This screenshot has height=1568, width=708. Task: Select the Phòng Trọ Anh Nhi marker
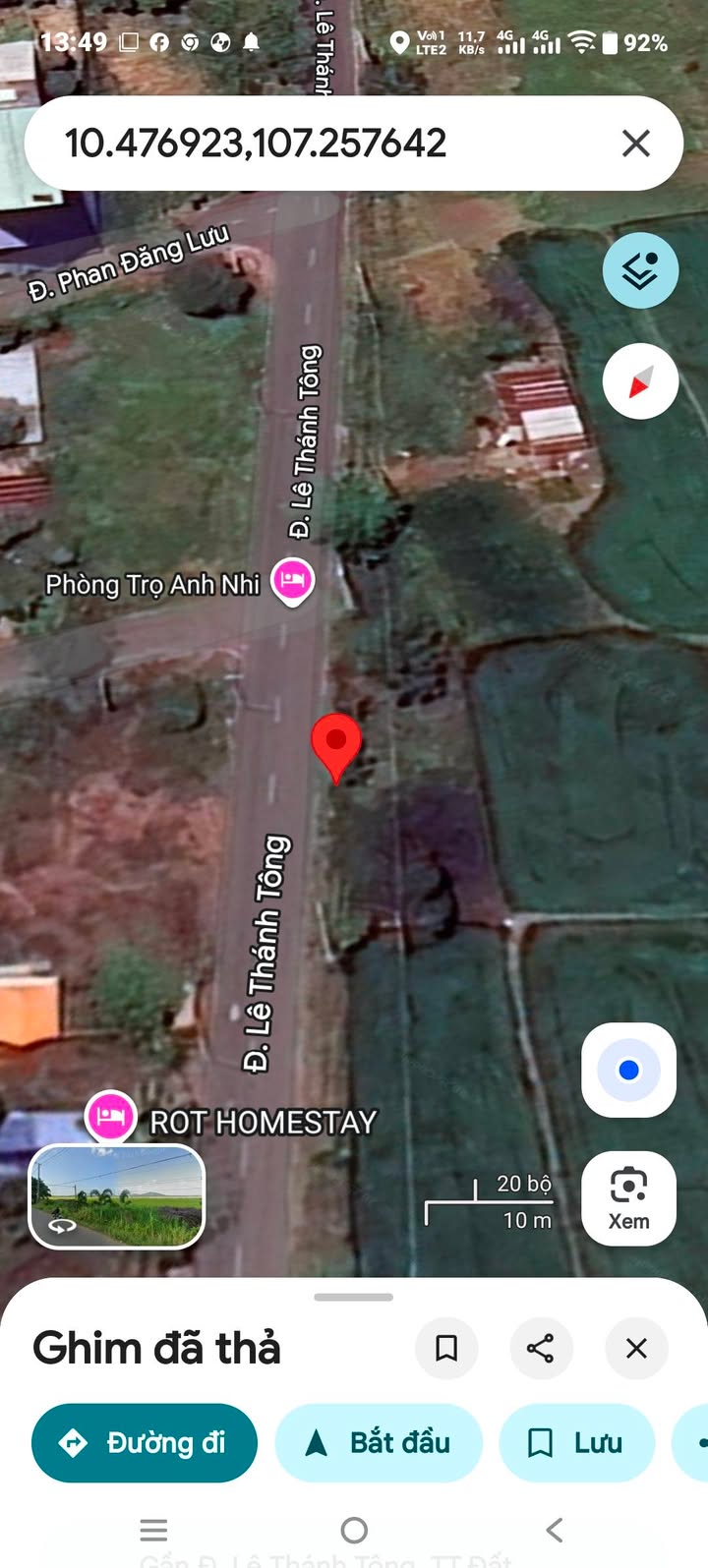pyautogui.click(x=292, y=581)
